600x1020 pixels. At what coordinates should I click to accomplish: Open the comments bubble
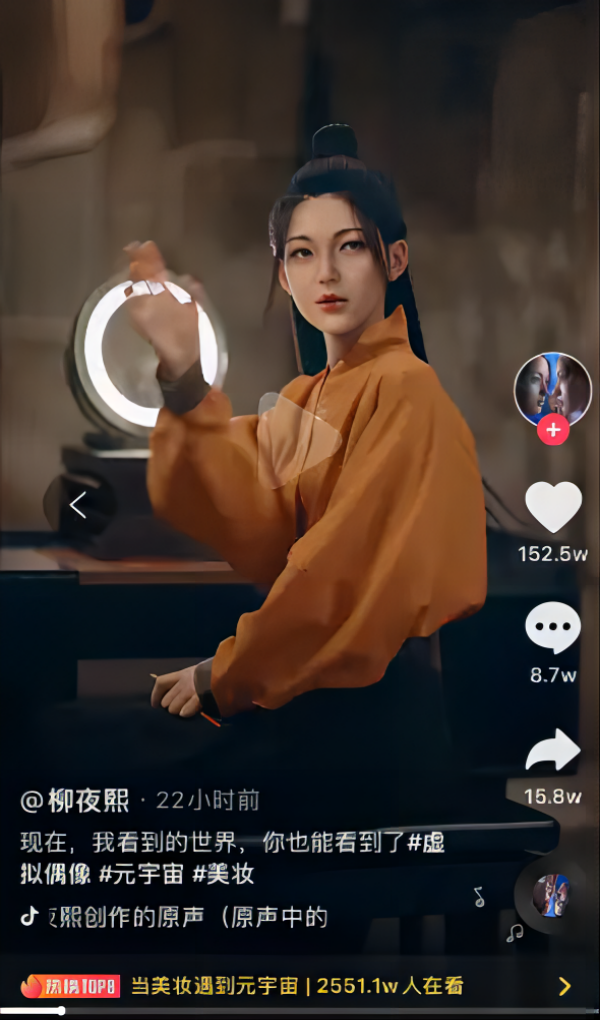pyautogui.click(x=553, y=630)
